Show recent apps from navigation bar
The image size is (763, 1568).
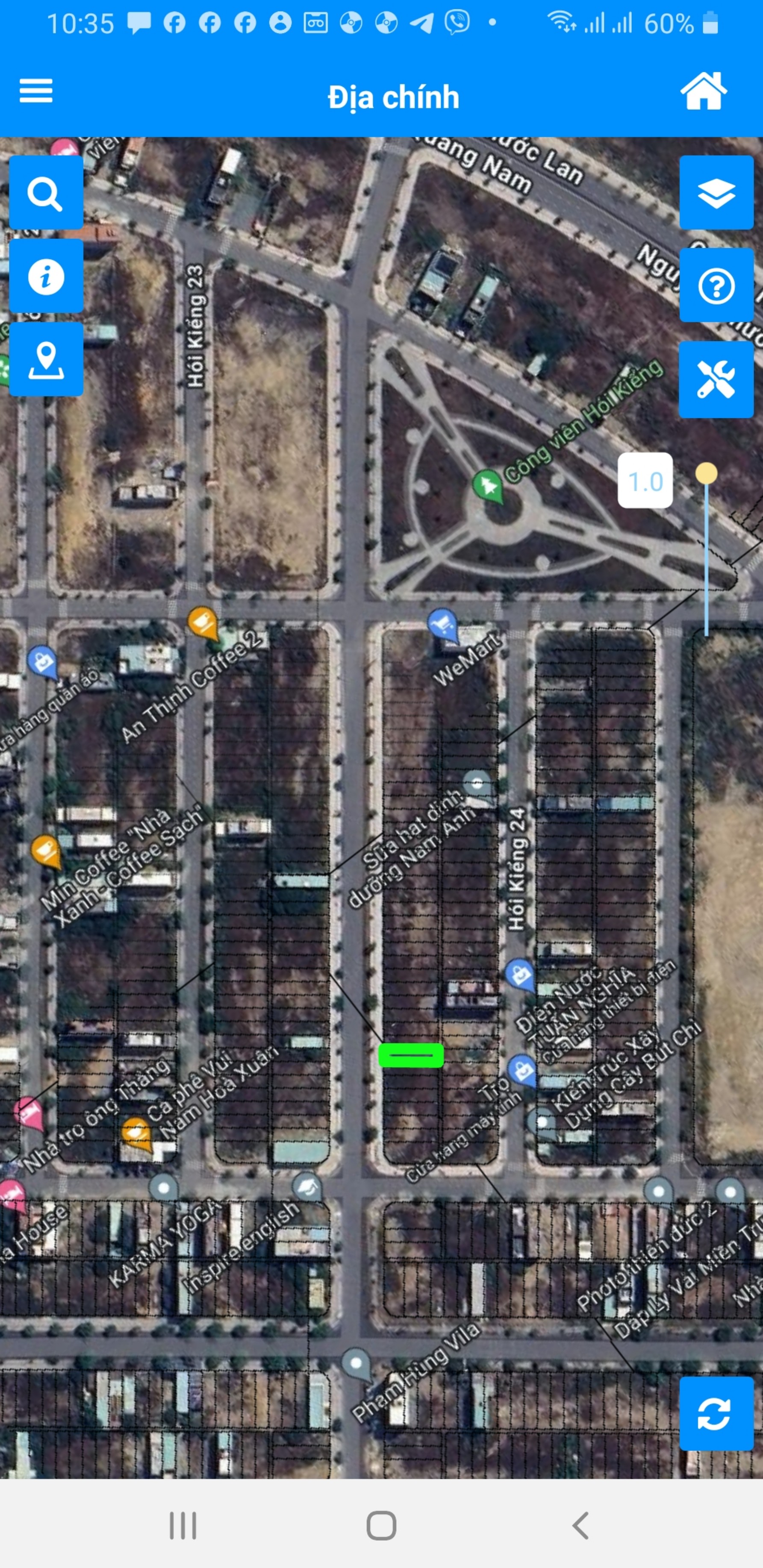pyautogui.click(x=183, y=1525)
